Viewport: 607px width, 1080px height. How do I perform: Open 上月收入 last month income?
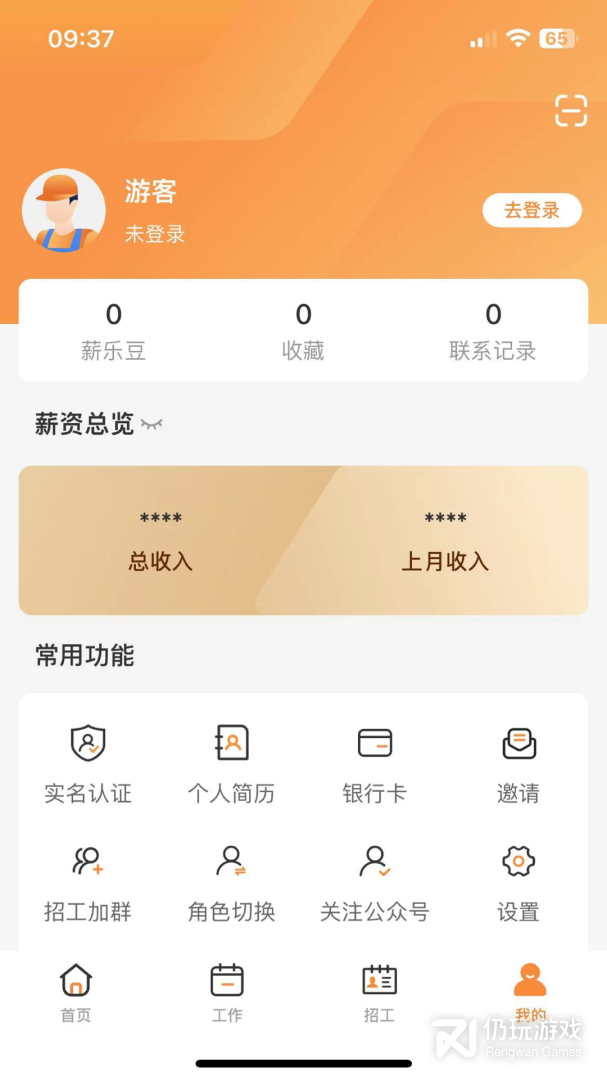click(x=445, y=540)
